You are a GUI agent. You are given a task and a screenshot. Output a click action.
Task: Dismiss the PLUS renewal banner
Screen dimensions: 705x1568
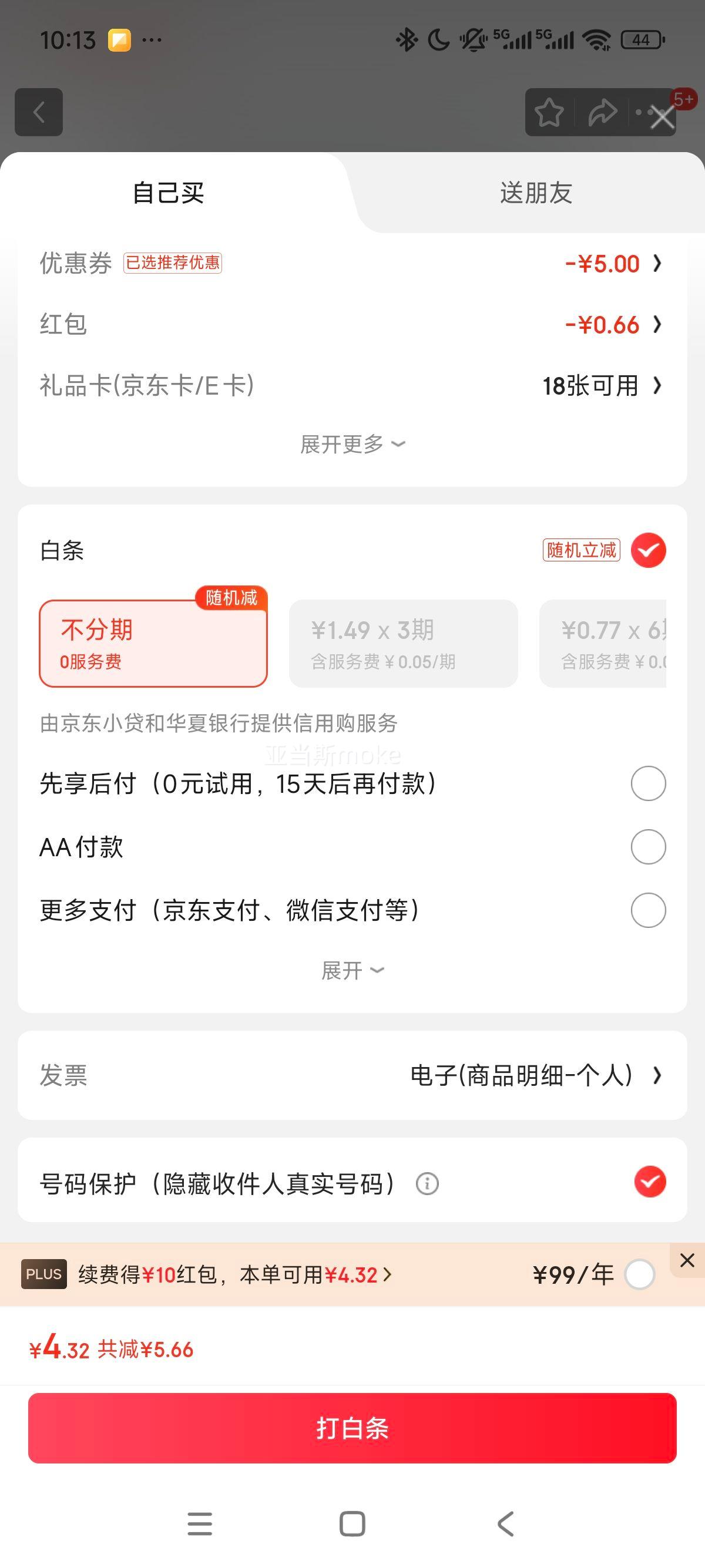click(x=687, y=1260)
